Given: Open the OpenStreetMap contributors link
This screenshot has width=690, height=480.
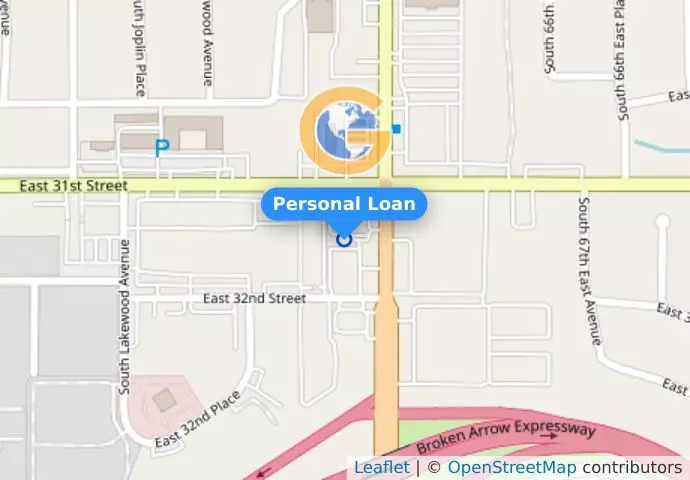Looking at the screenshot, I should 511,467.
